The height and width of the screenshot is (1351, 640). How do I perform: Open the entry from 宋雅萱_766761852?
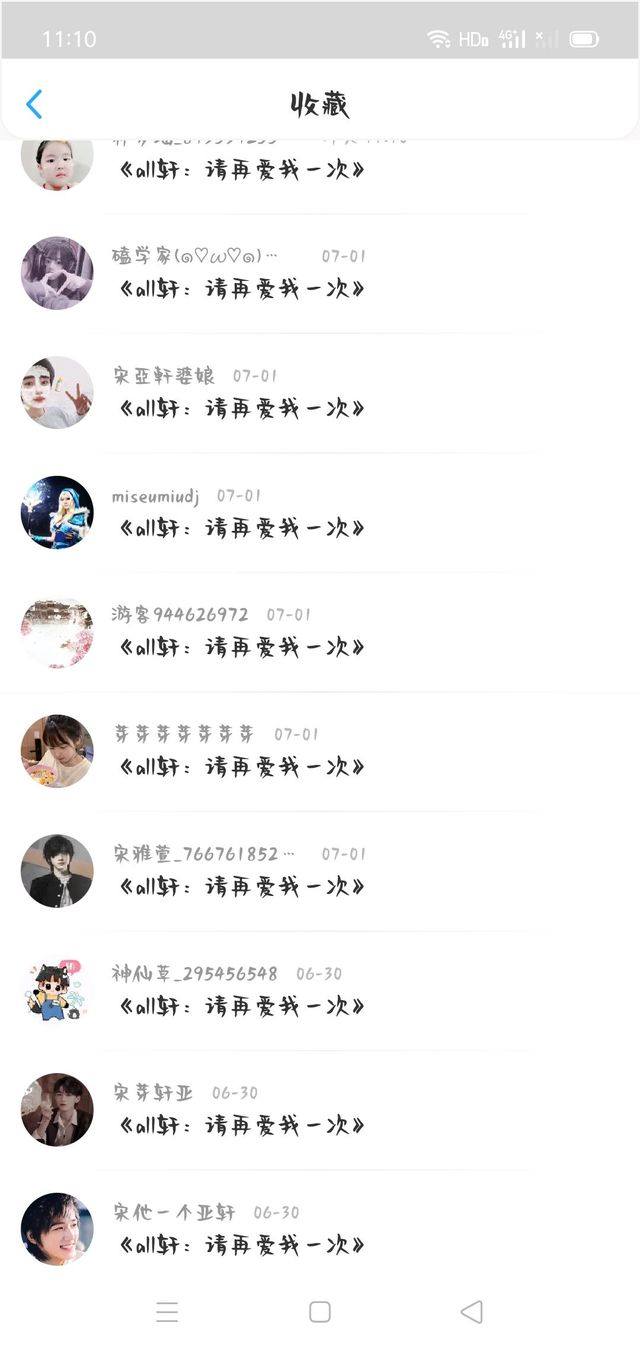point(240,886)
